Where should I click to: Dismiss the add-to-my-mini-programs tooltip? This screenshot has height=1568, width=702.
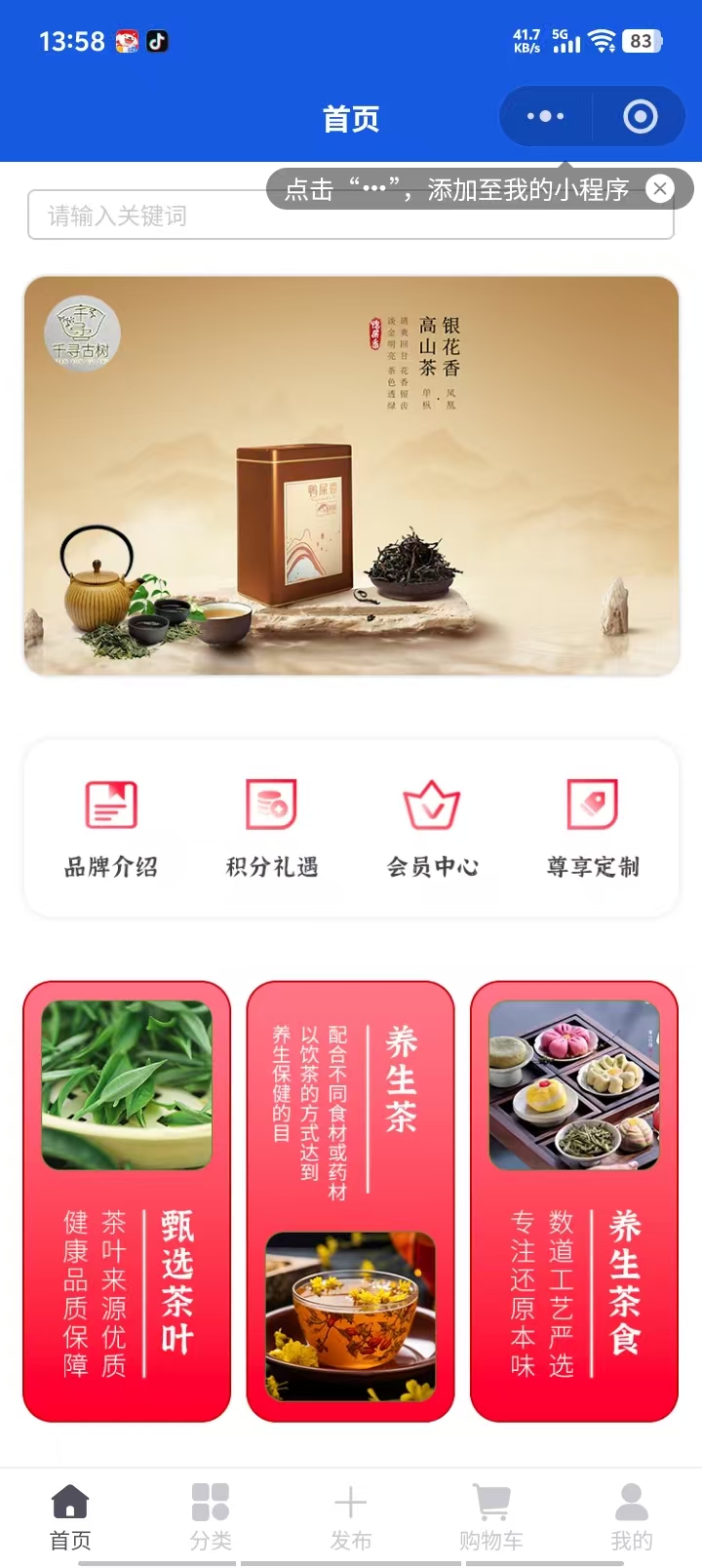tap(660, 189)
